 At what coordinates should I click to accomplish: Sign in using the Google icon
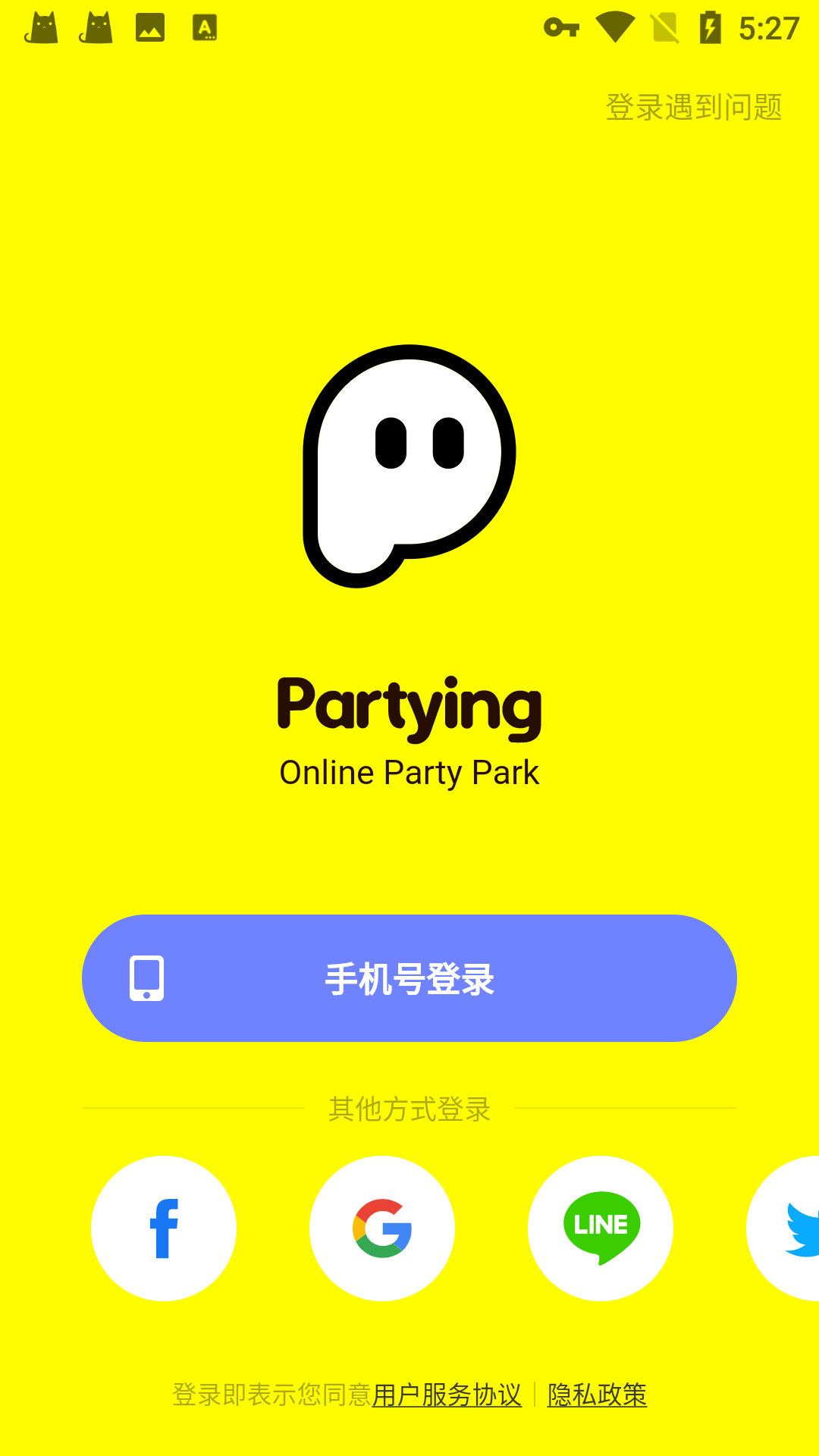(x=381, y=1228)
